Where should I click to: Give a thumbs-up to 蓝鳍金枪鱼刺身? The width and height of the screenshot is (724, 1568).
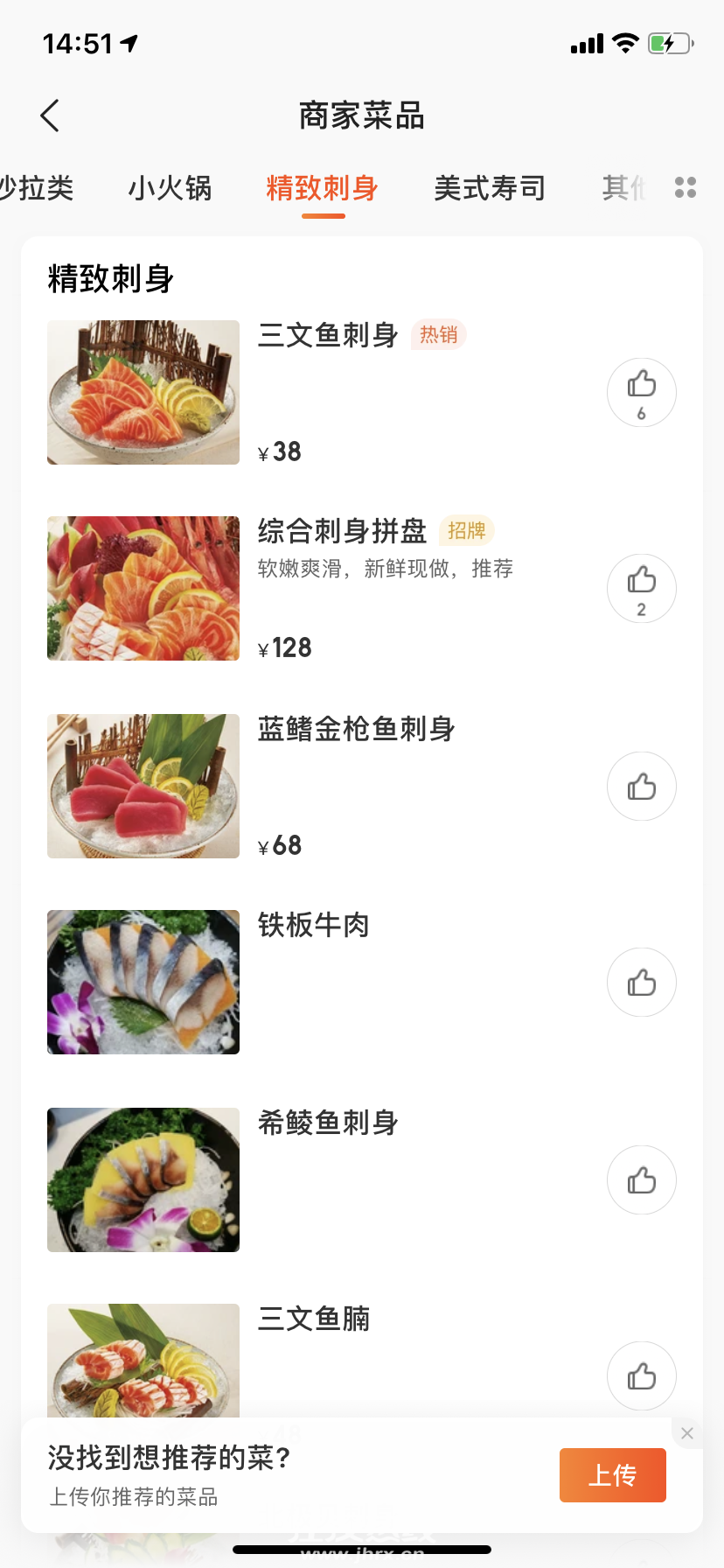641,786
